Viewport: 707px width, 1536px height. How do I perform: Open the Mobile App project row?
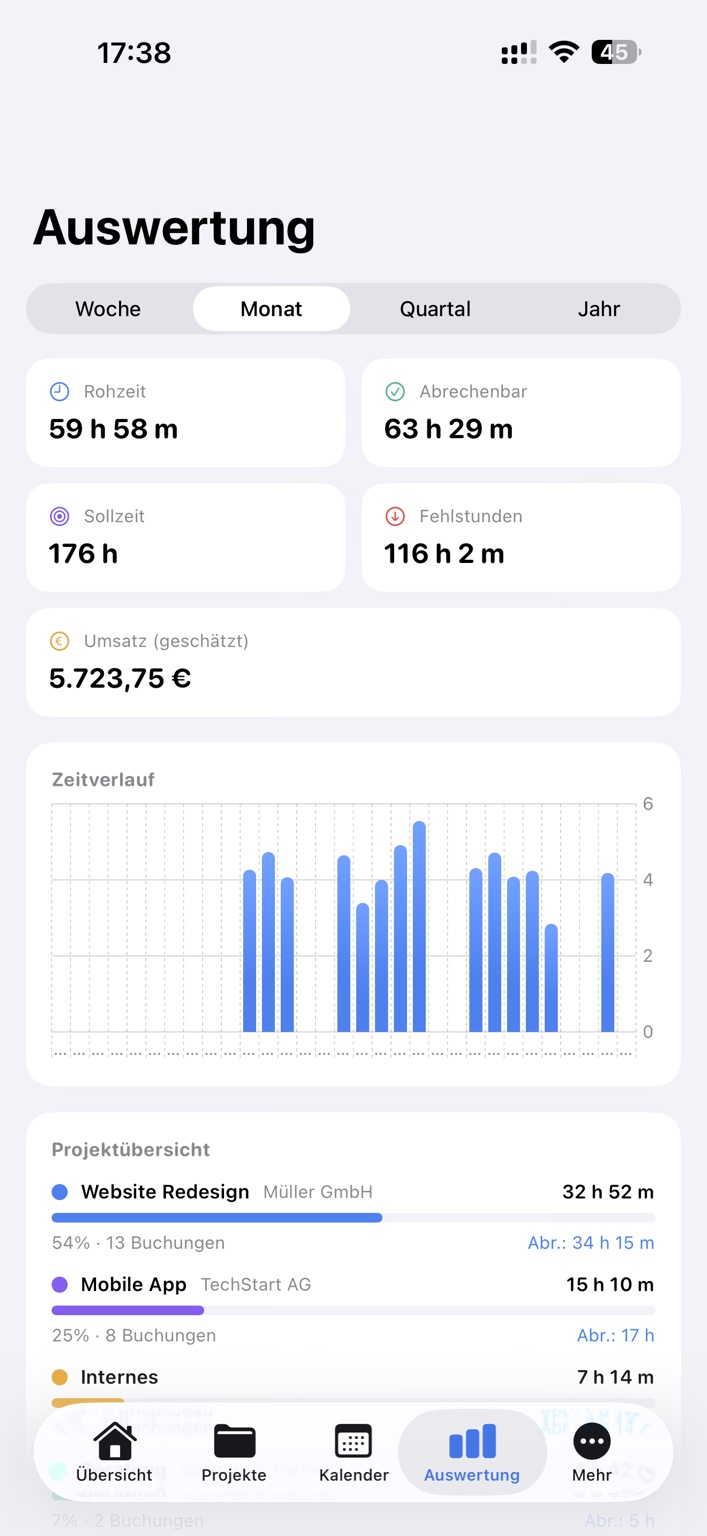coord(353,1308)
